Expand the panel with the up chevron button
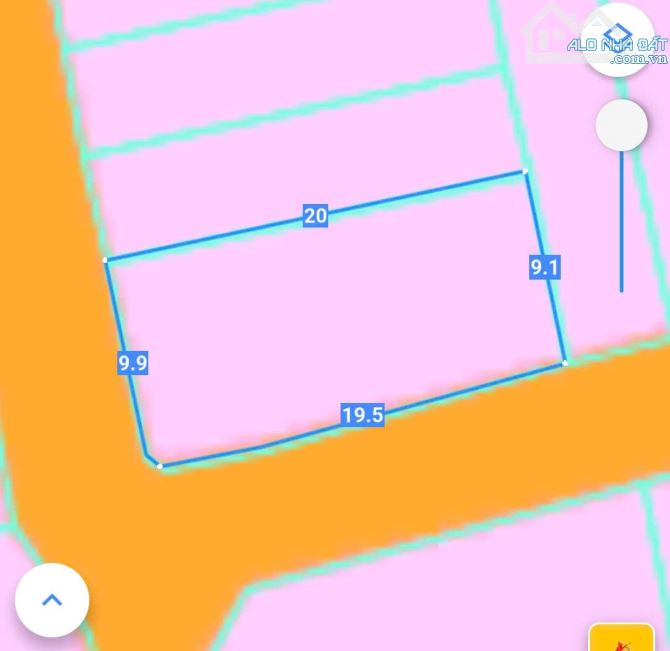670x651 pixels. [x=52, y=600]
